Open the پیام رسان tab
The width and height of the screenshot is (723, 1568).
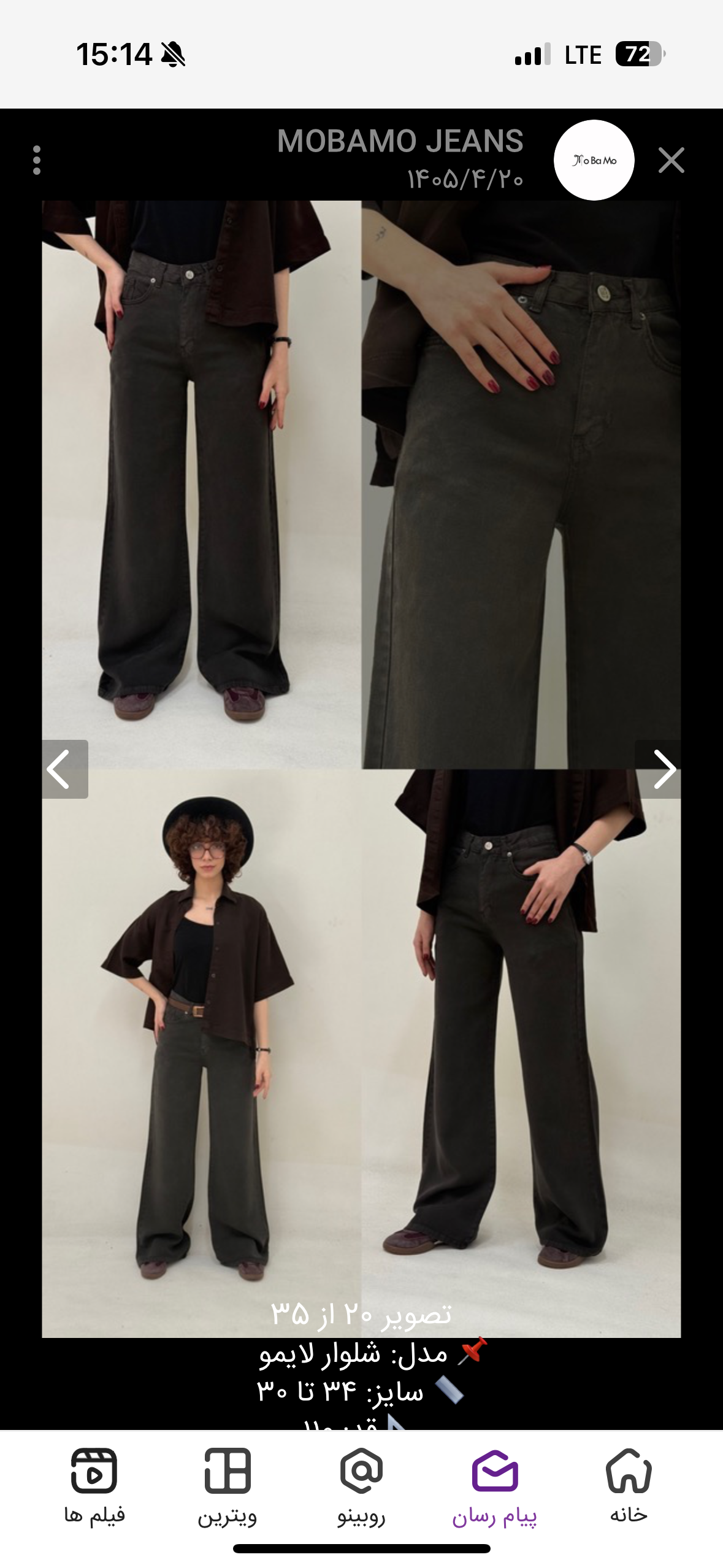pyautogui.click(x=495, y=1486)
